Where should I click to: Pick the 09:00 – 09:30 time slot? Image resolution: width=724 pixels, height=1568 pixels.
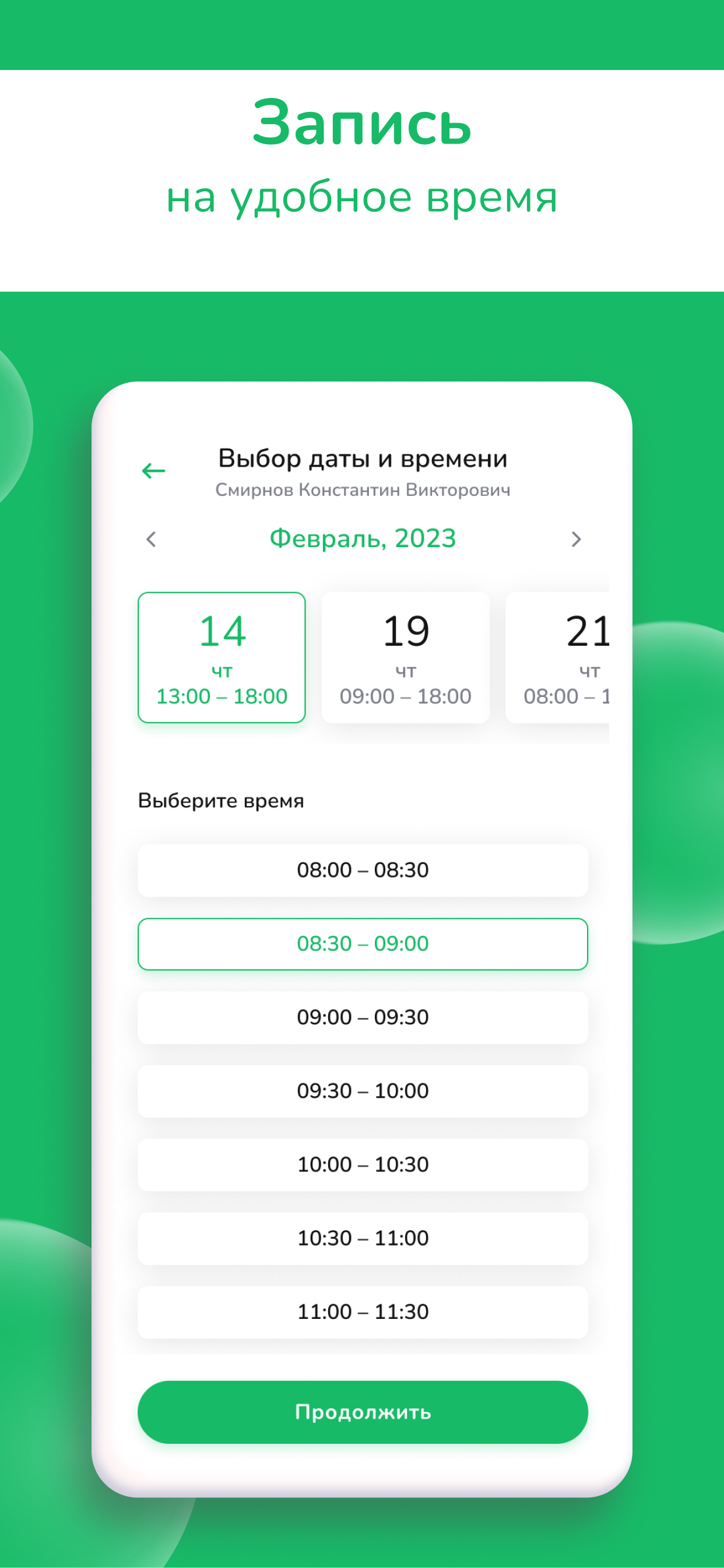coord(362,1017)
